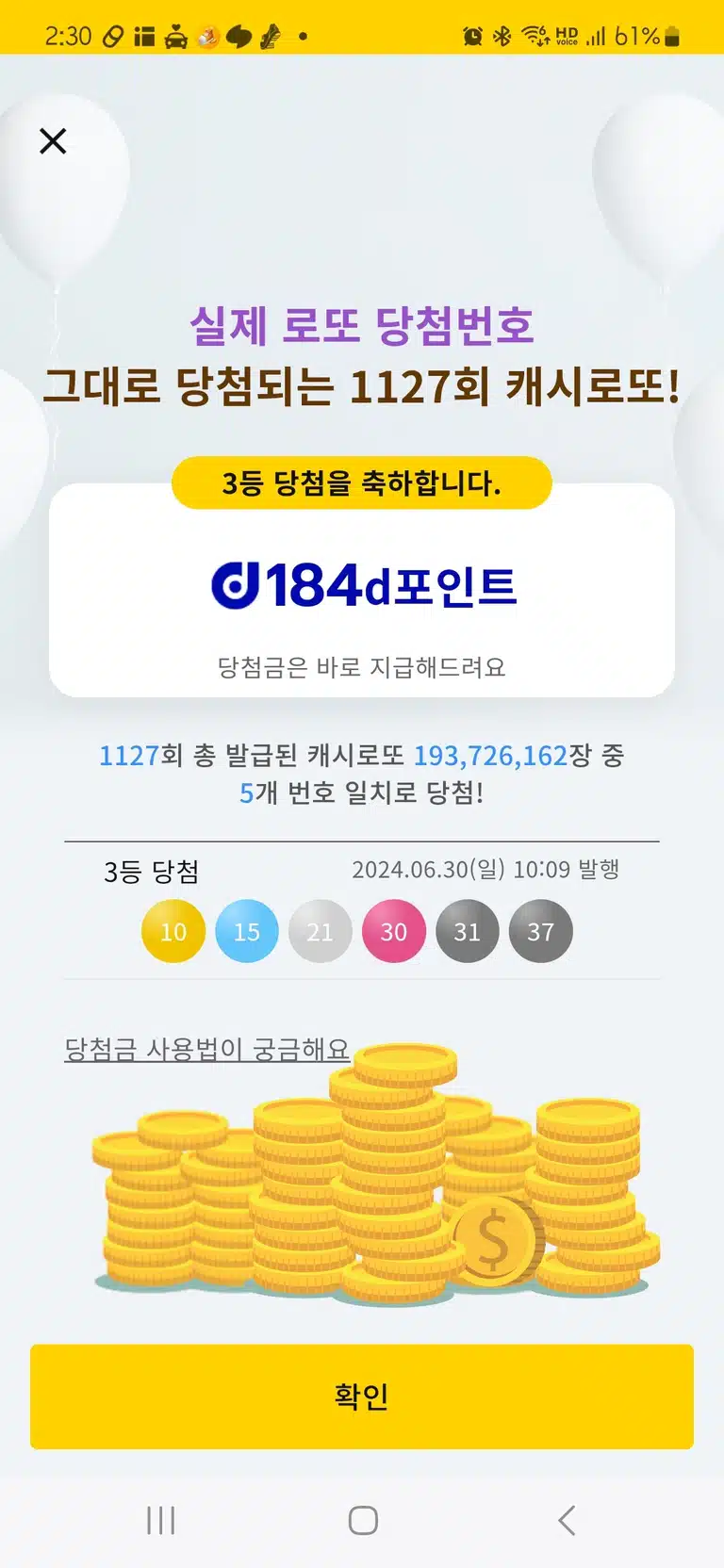Viewport: 724px width, 1568px height.
Task: Go to home screen via home button
Action: click(x=363, y=1520)
